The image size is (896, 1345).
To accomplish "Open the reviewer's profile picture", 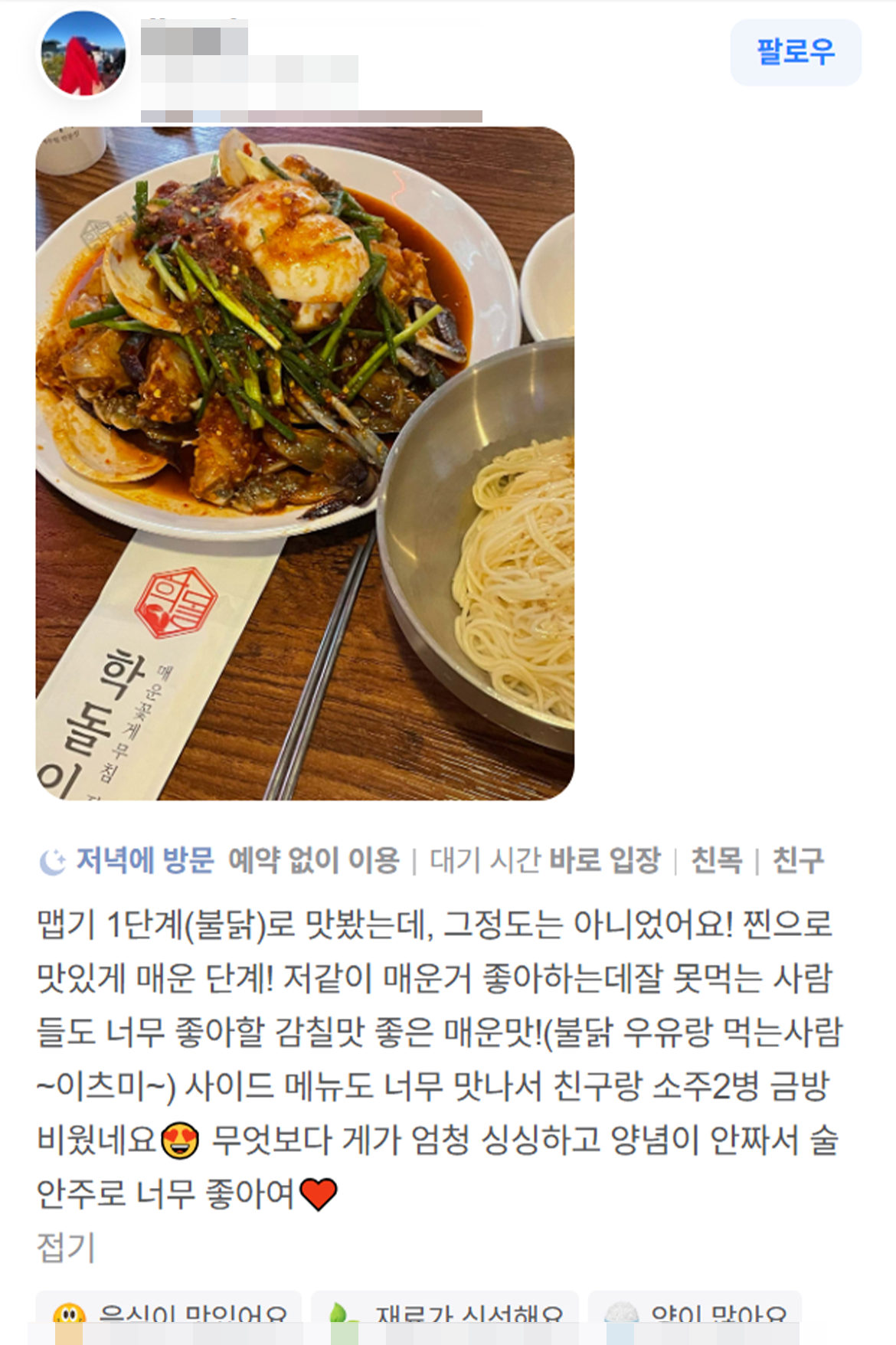I will click(x=83, y=54).
